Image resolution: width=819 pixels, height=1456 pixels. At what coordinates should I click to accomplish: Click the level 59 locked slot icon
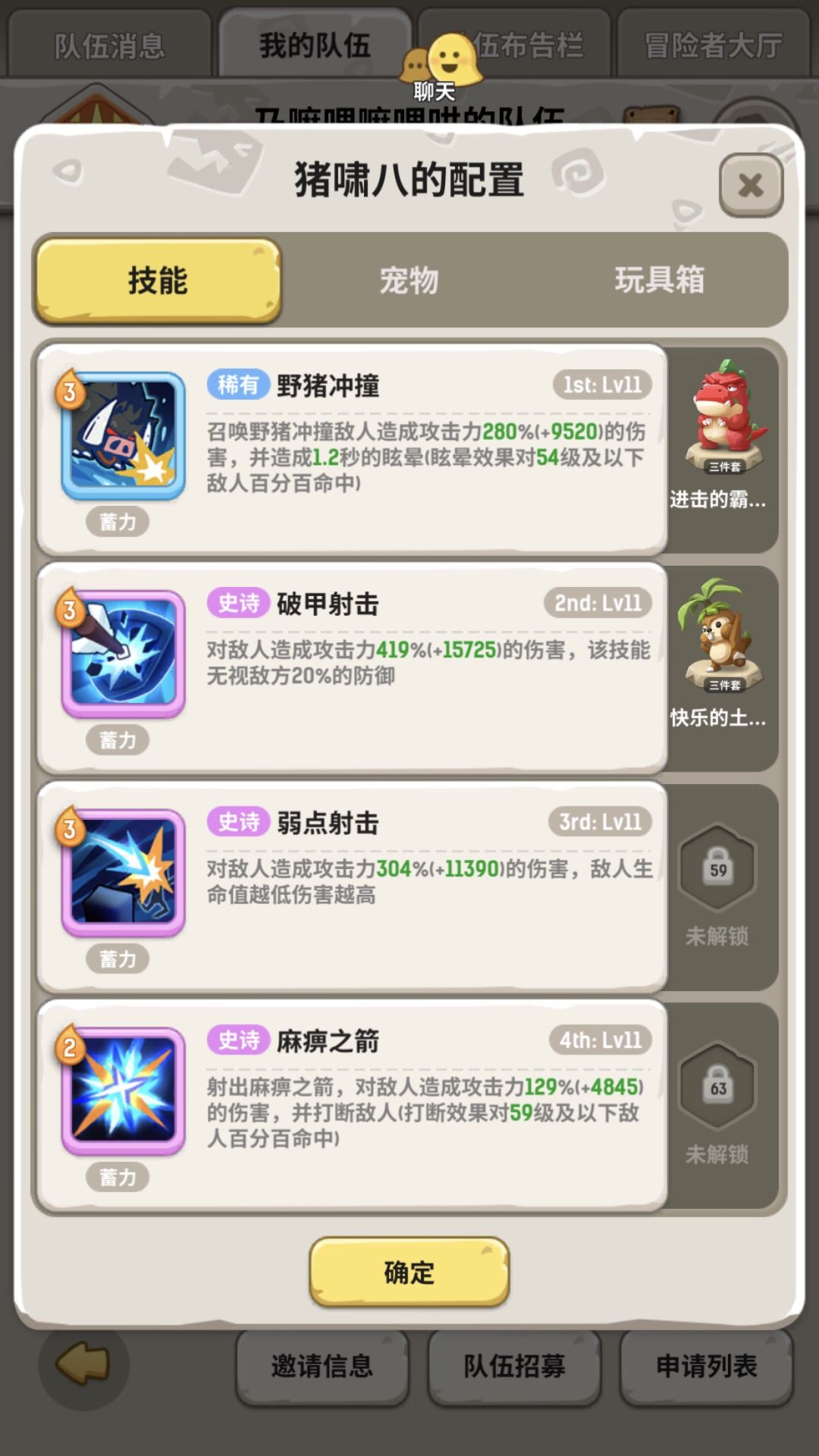tap(717, 868)
